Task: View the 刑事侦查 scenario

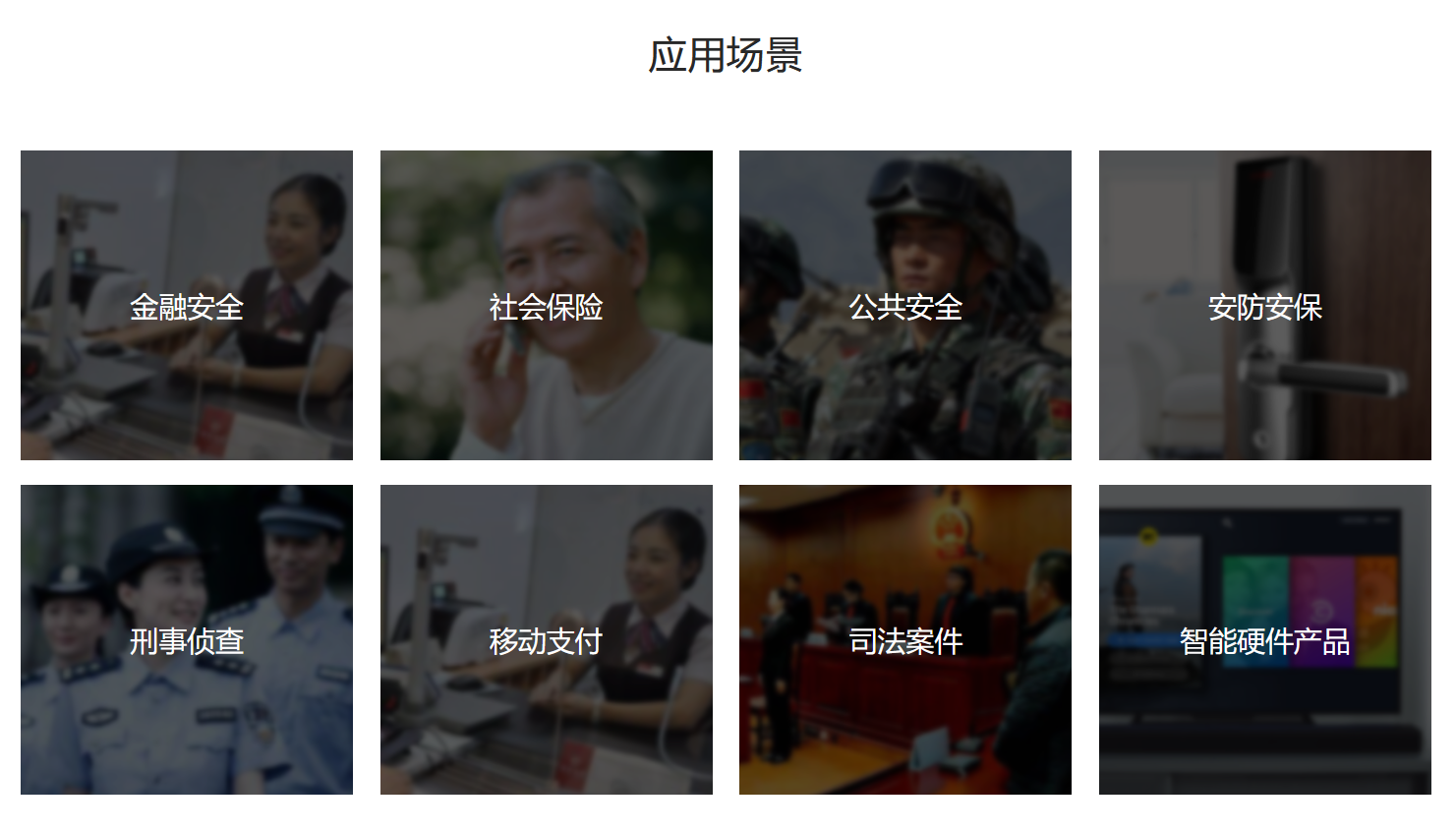Action: [x=187, y=640]
